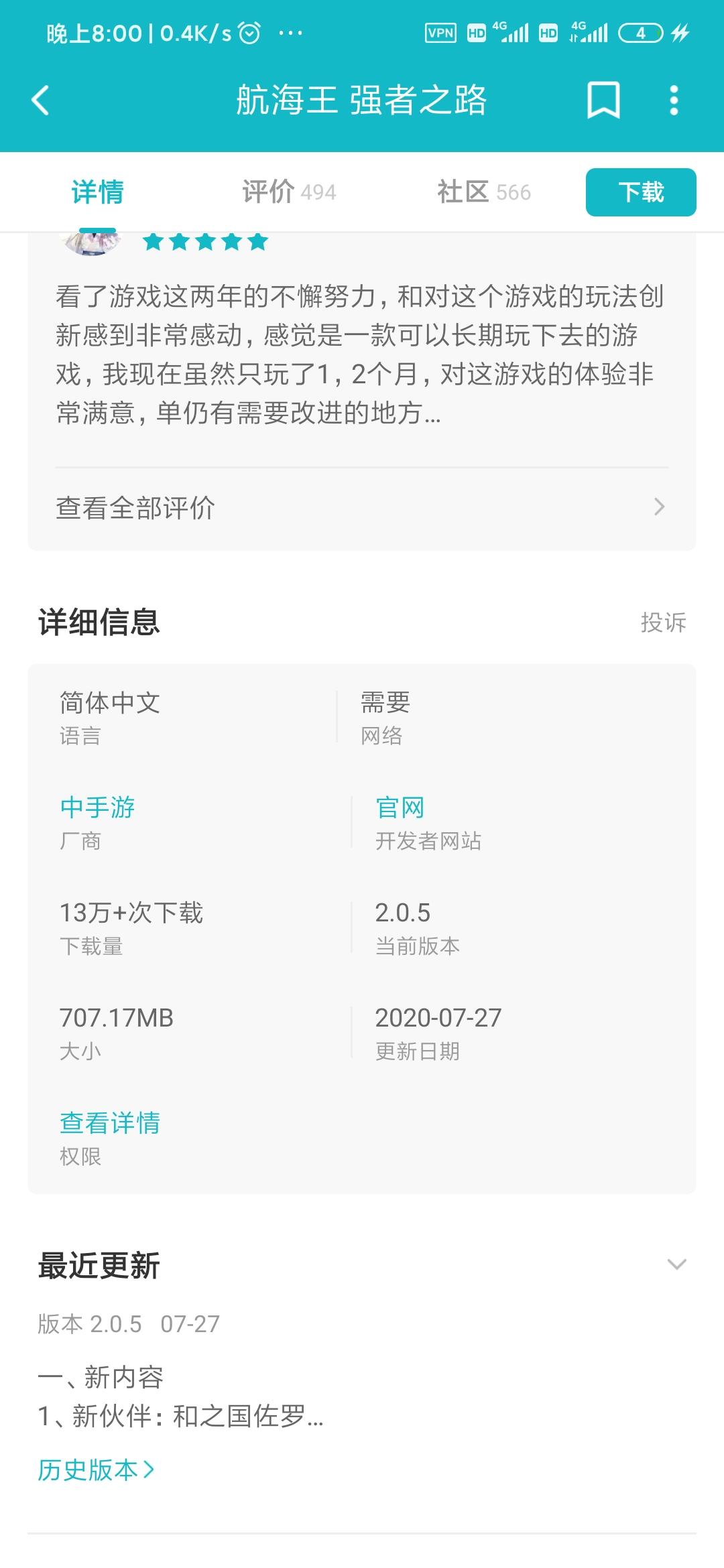Open the 官网 developer website
724x1568 pixels.
[x=400, y=807]
